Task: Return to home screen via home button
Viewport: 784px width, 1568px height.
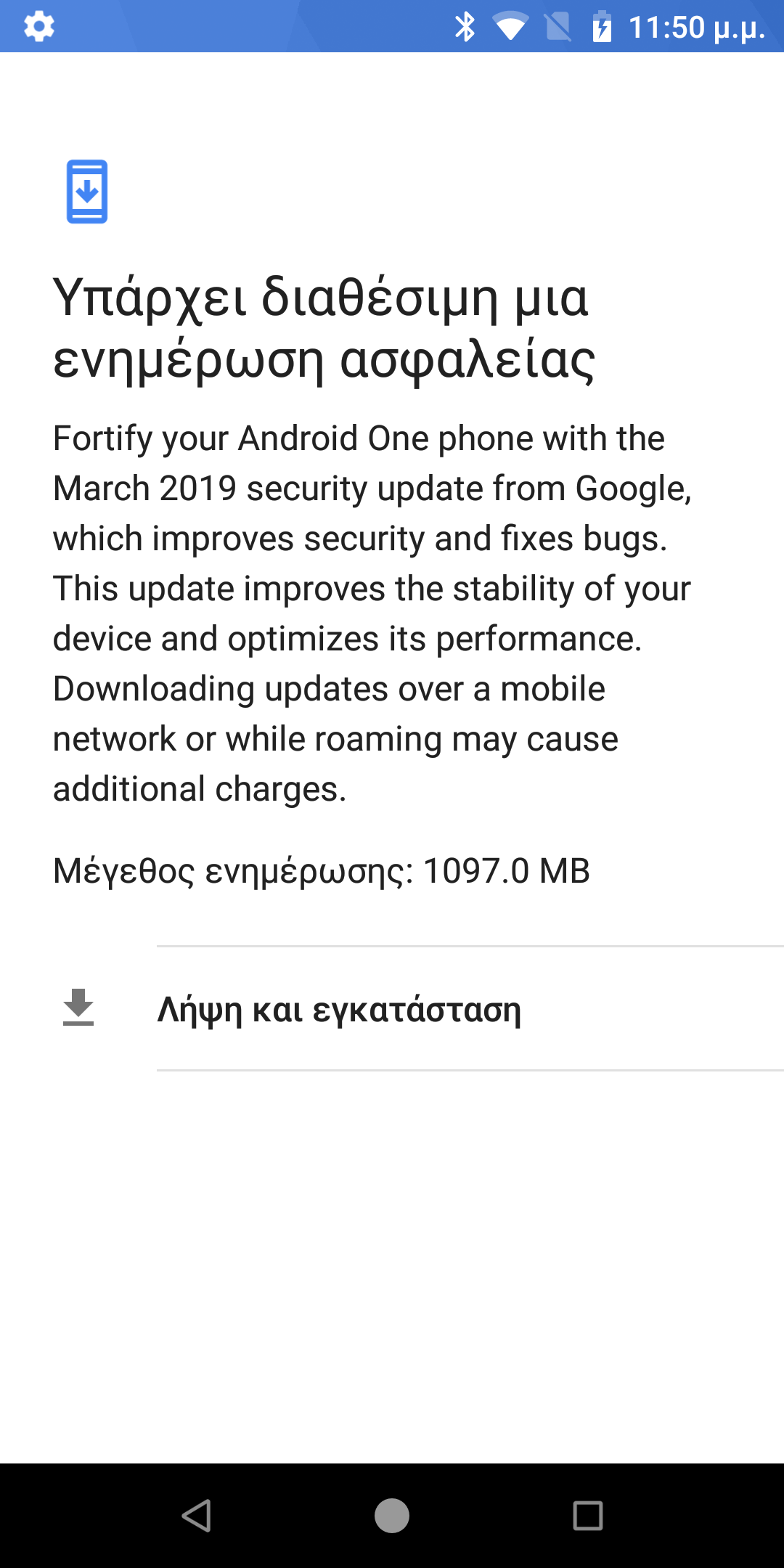Action: tap(392, 1516)
